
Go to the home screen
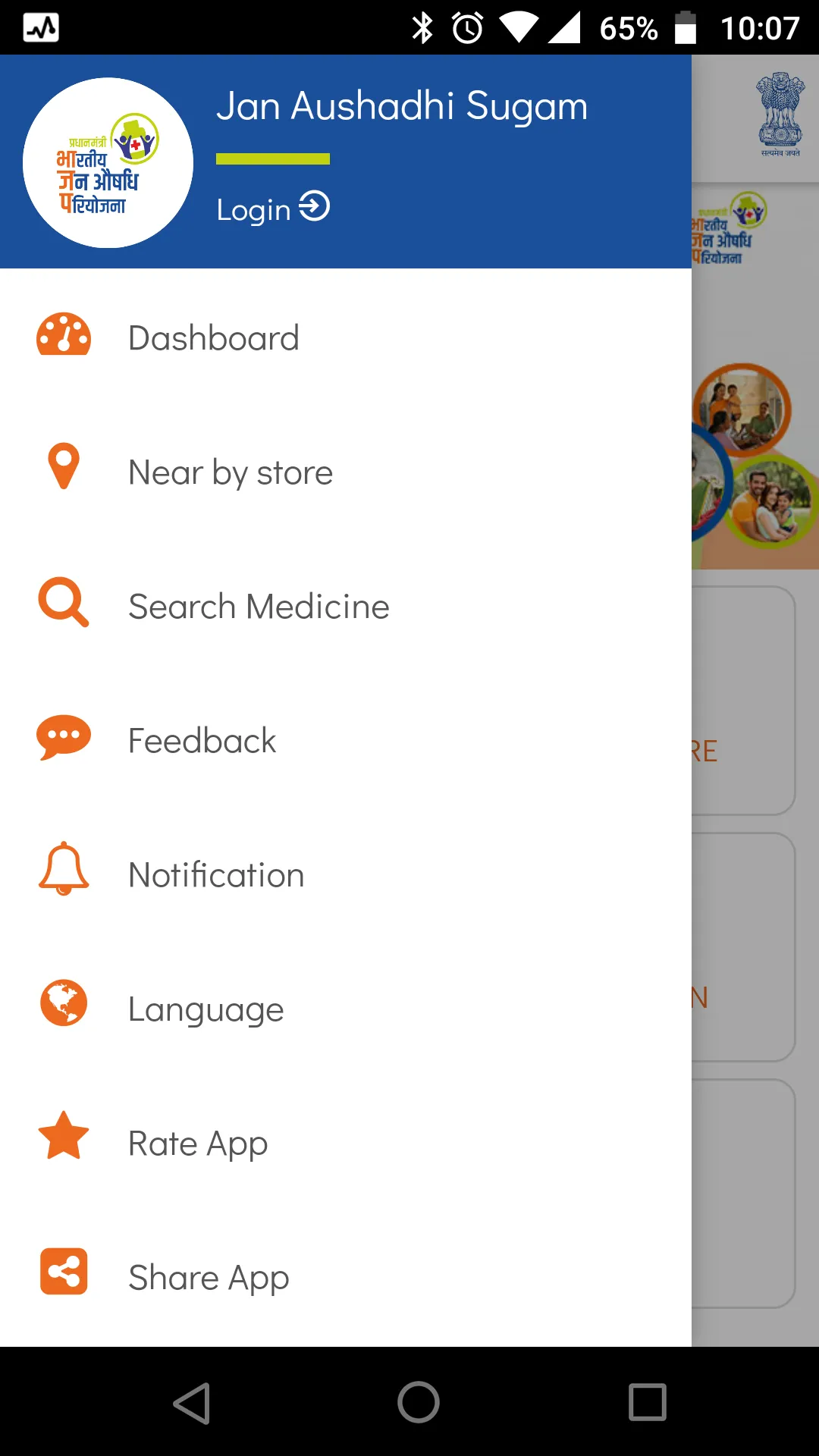418,1403
